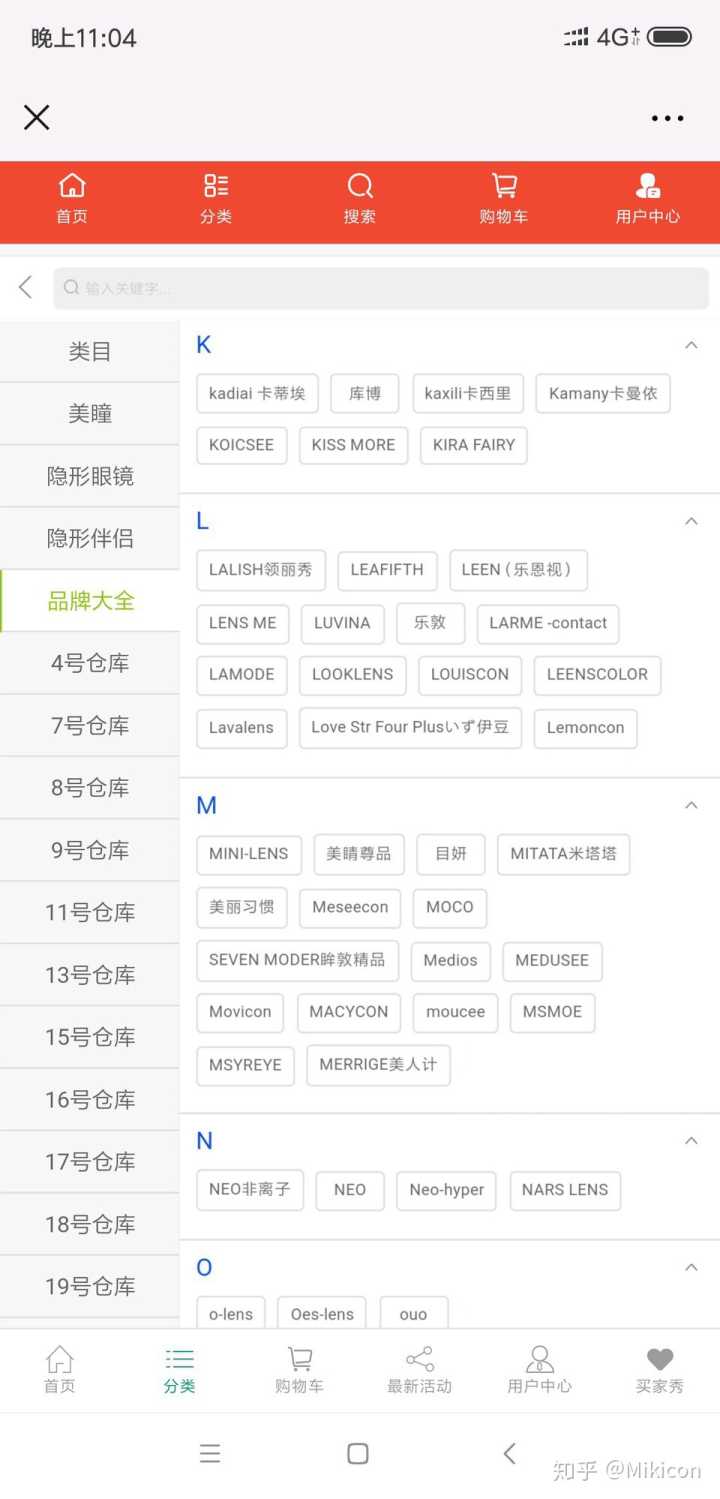Open 用户中心 in the red top bar
The height and width of the screenshot is (1499, 720).
[x=647, y=199]
